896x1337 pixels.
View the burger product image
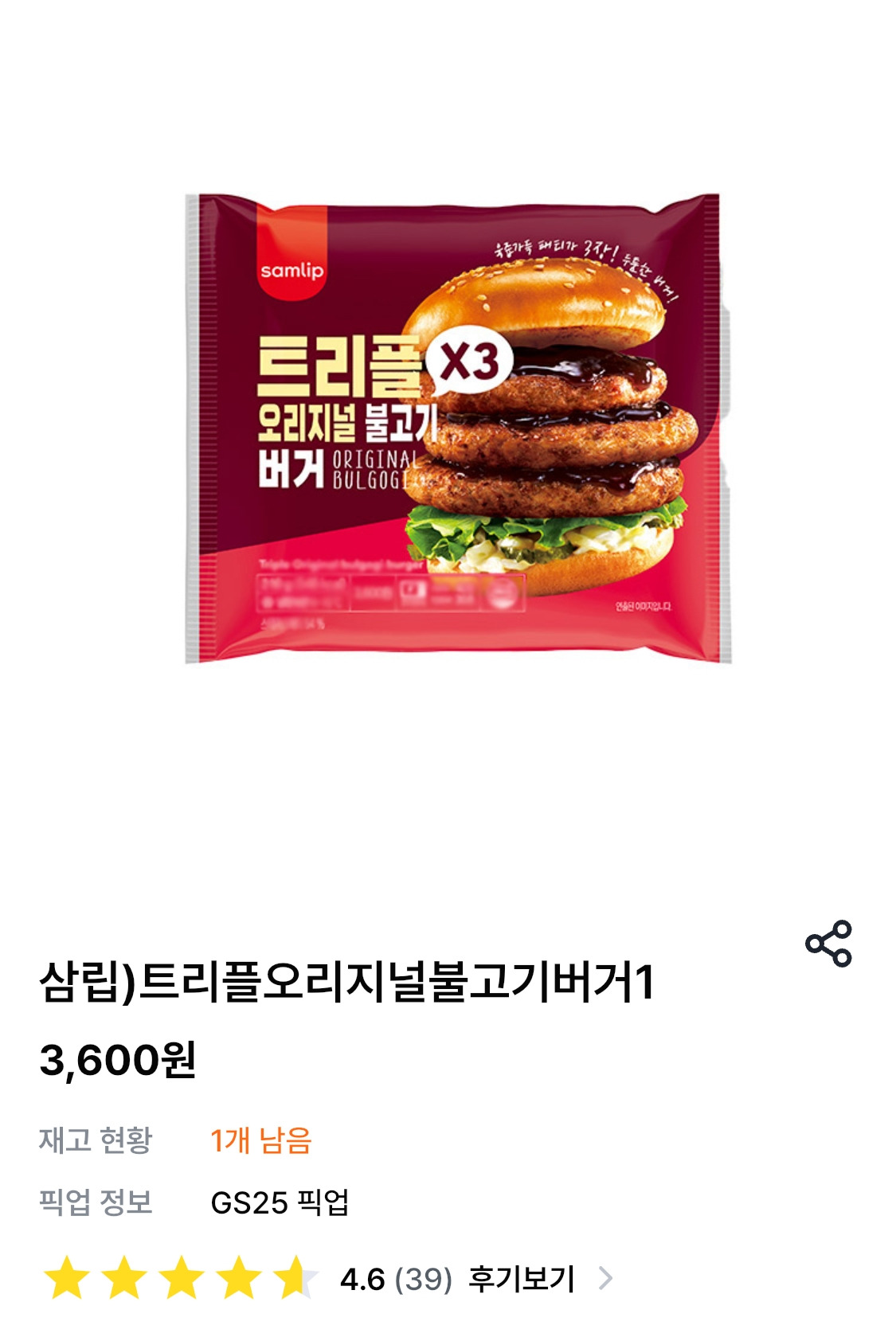[x=456, y=428]
